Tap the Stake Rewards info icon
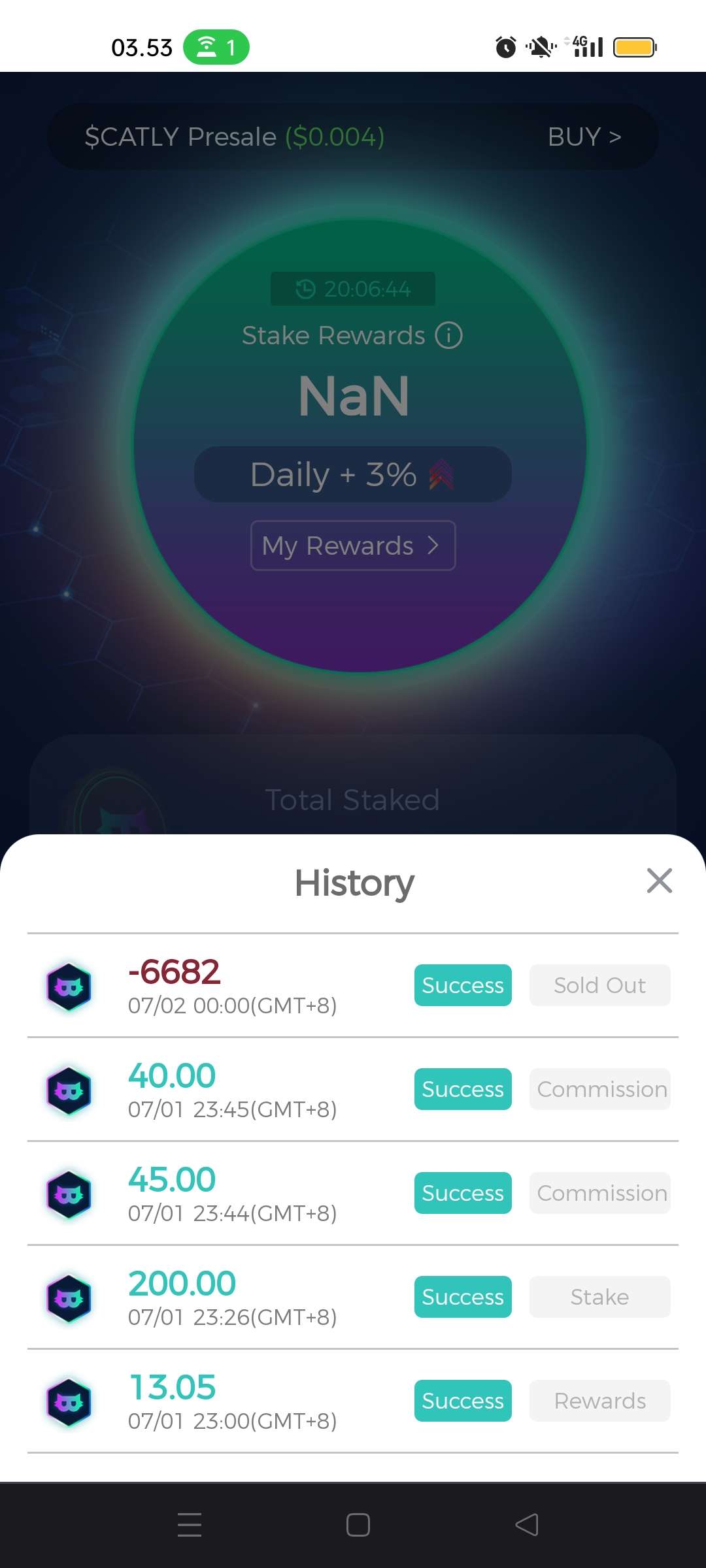 pyautogui.click(x=449, y=336)
